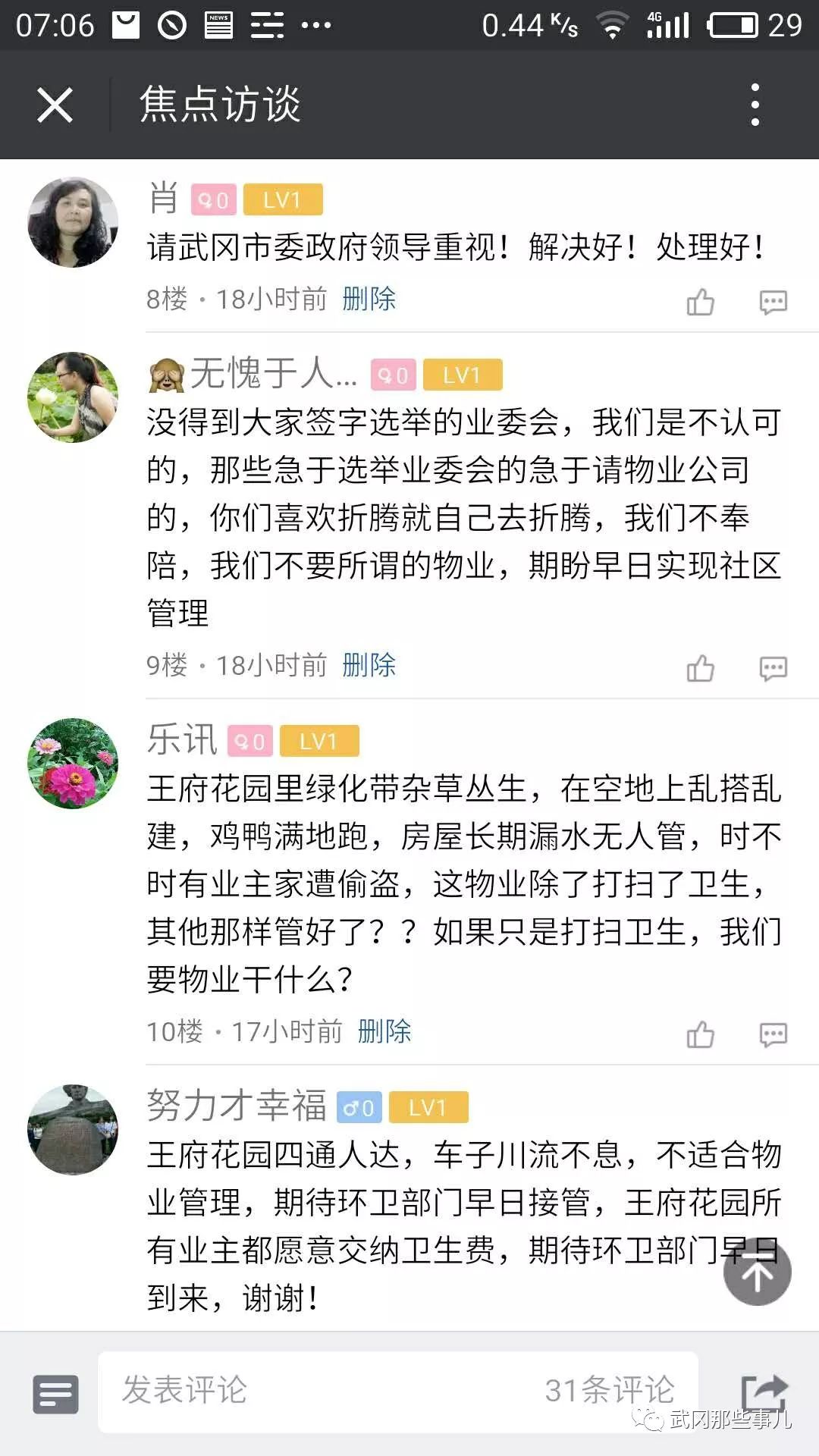Open 肖's profile avatar
This screenshot has width=819, height=1456.
73,222
